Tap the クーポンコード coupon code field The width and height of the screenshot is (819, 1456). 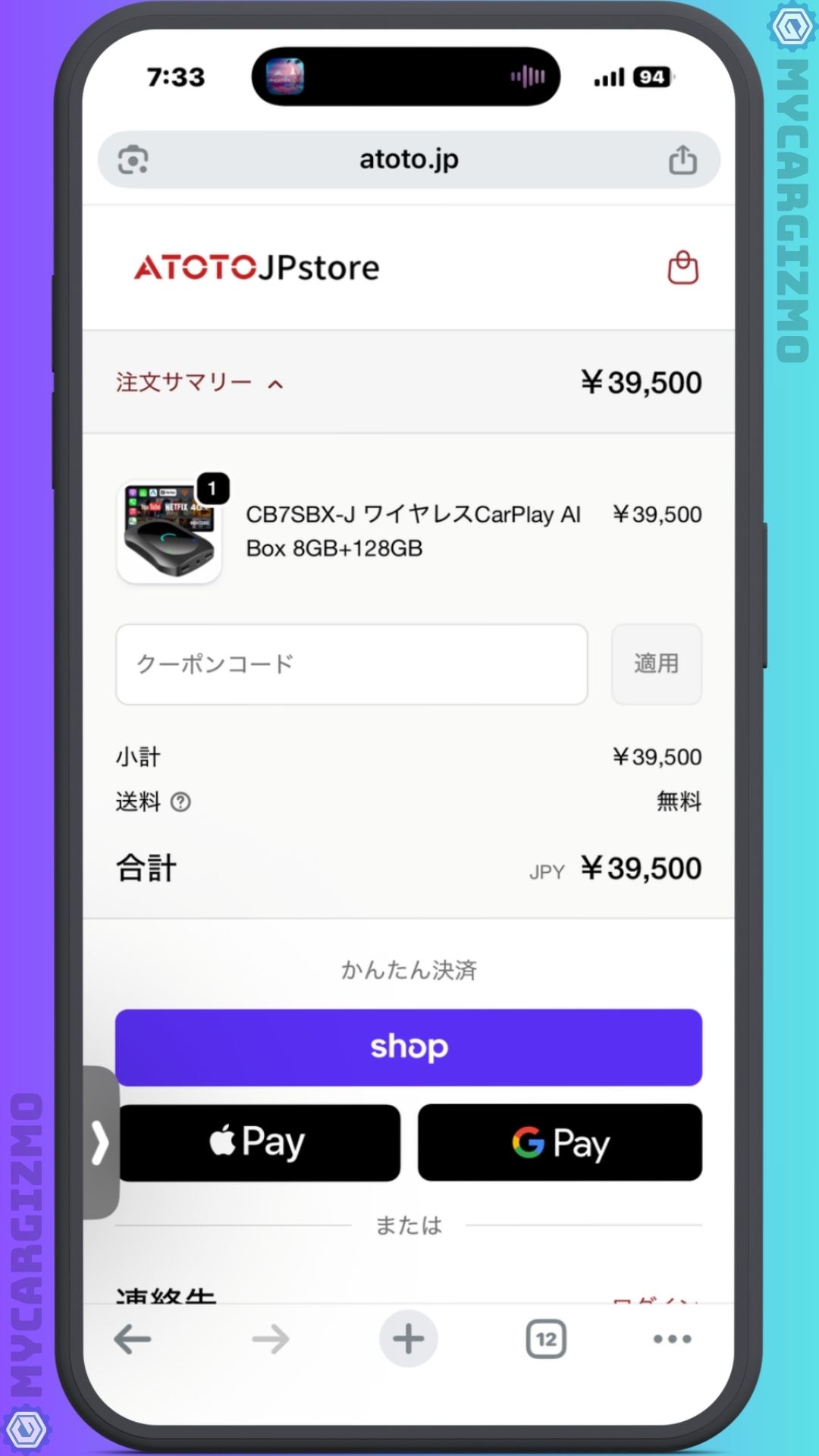(351, 664)
